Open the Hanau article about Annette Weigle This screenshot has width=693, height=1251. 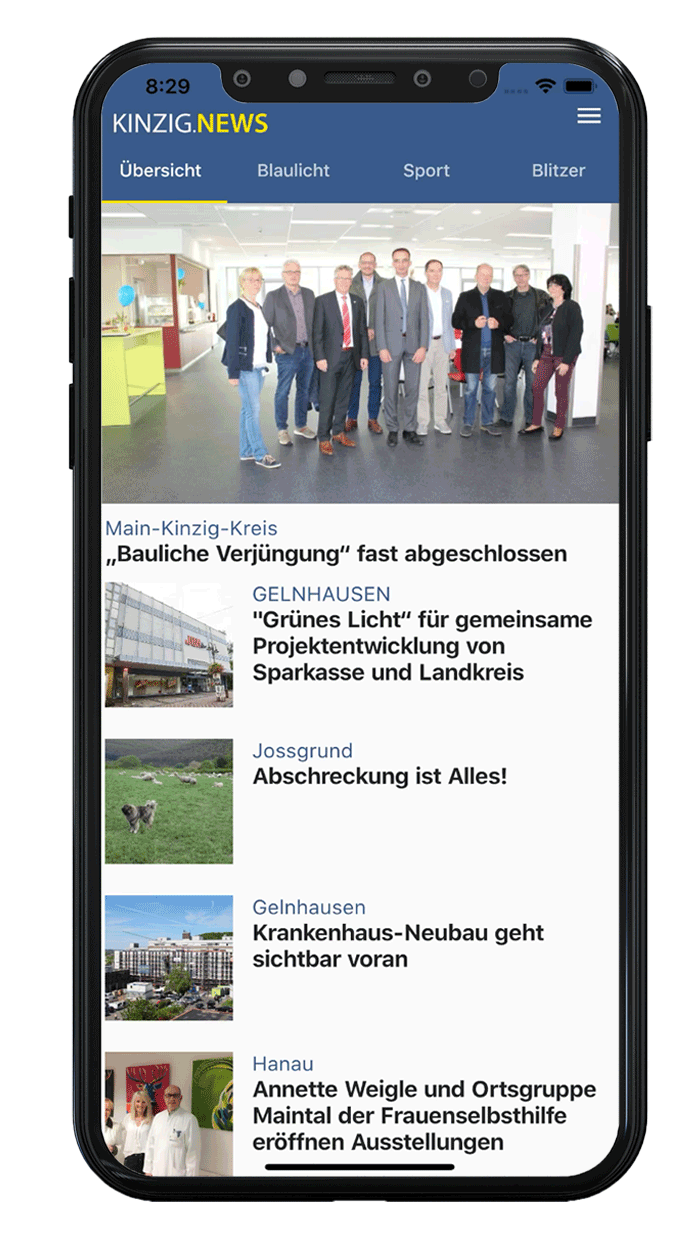coord(424,1115)
